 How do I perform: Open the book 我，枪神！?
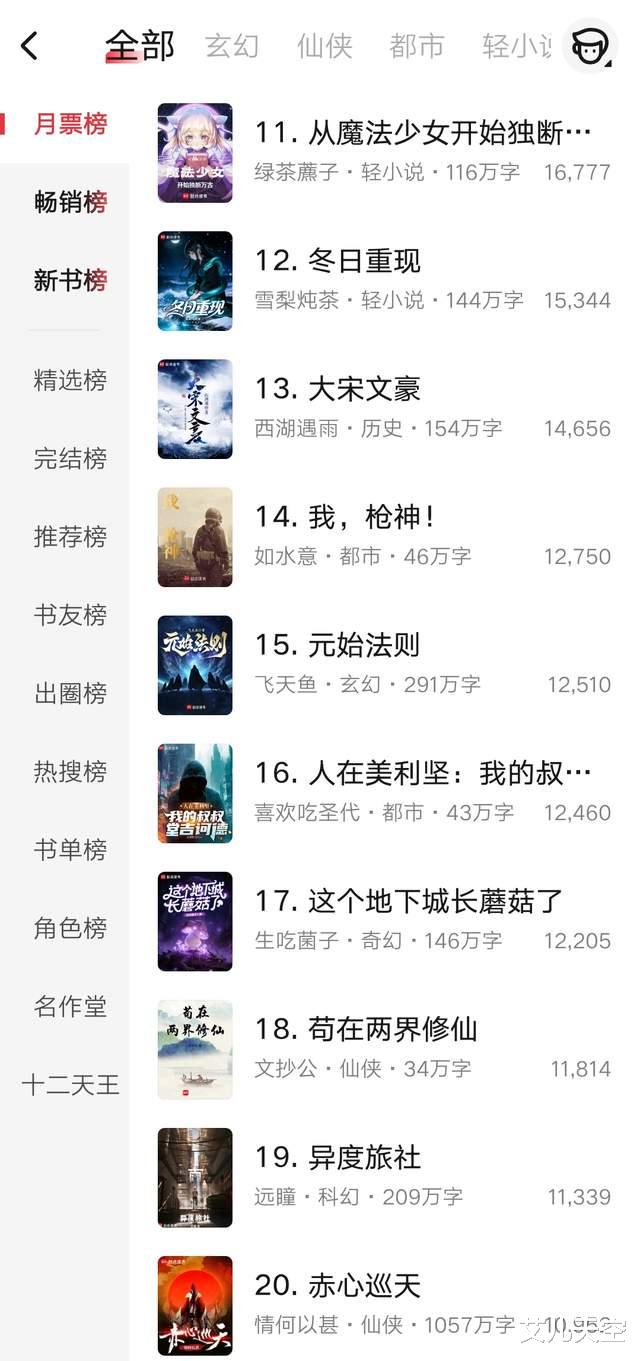(345, 517)
